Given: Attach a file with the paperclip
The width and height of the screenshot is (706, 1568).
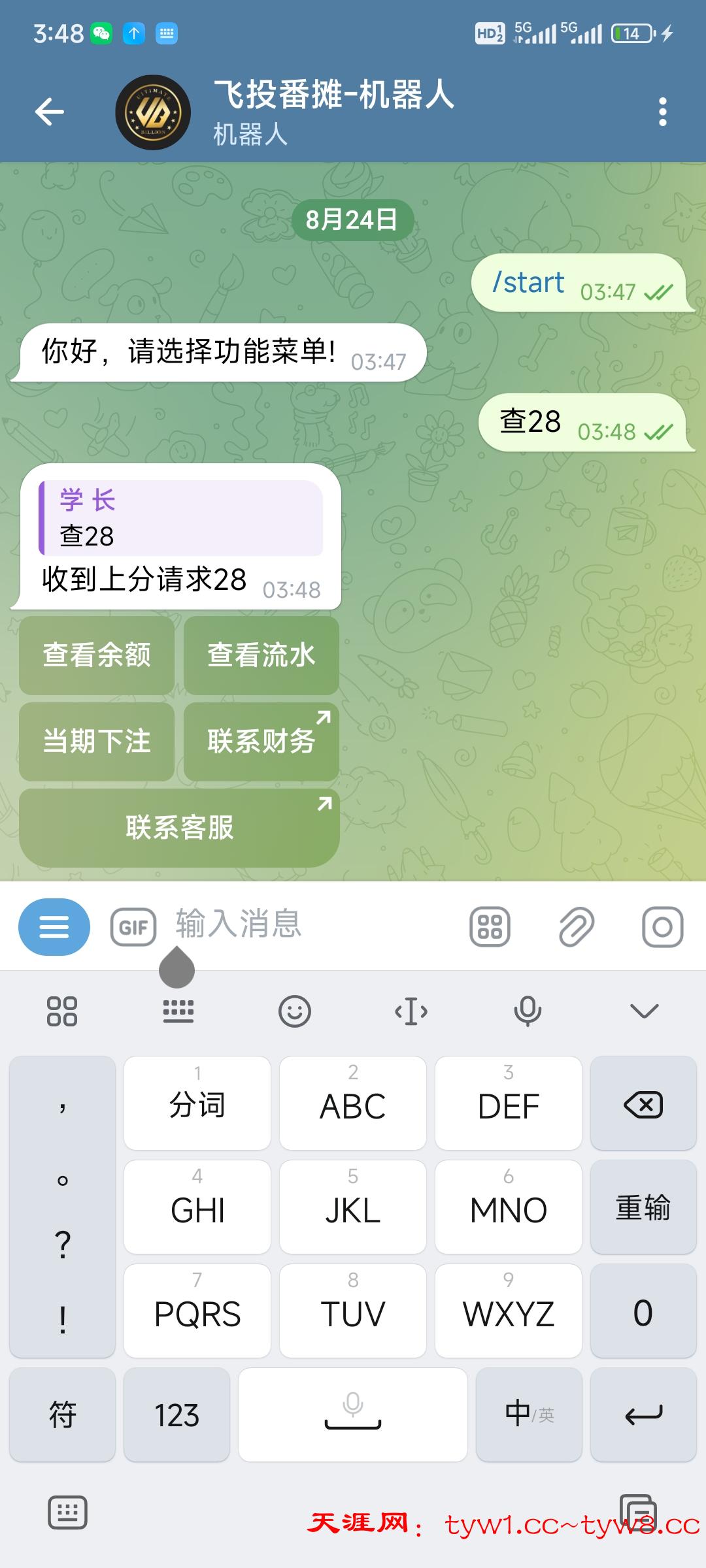Looking at the screenshot, I should tap(576, 926).
